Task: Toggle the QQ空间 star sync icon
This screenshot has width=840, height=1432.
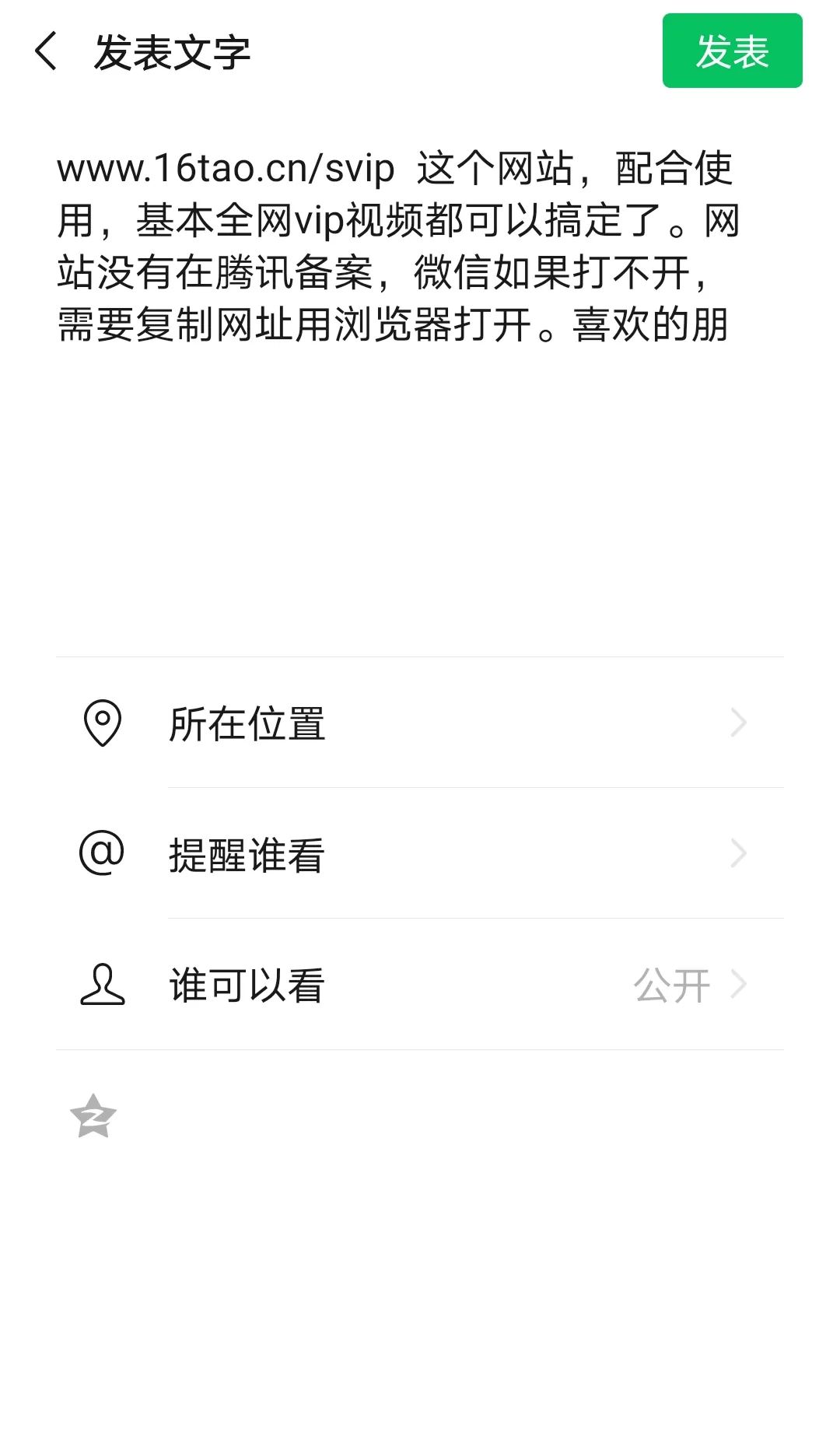Action: pos(93,1117)
